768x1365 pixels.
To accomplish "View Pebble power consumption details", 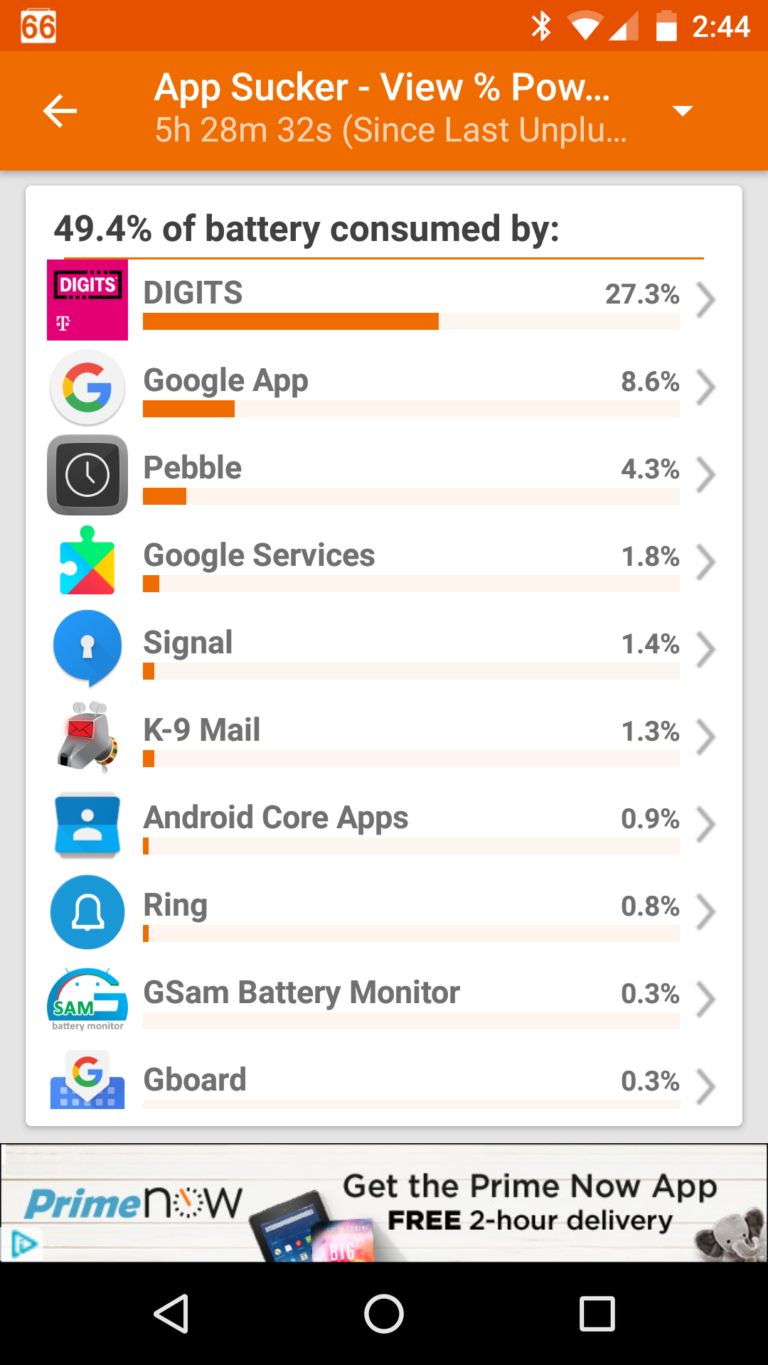I will click(383, 475).
